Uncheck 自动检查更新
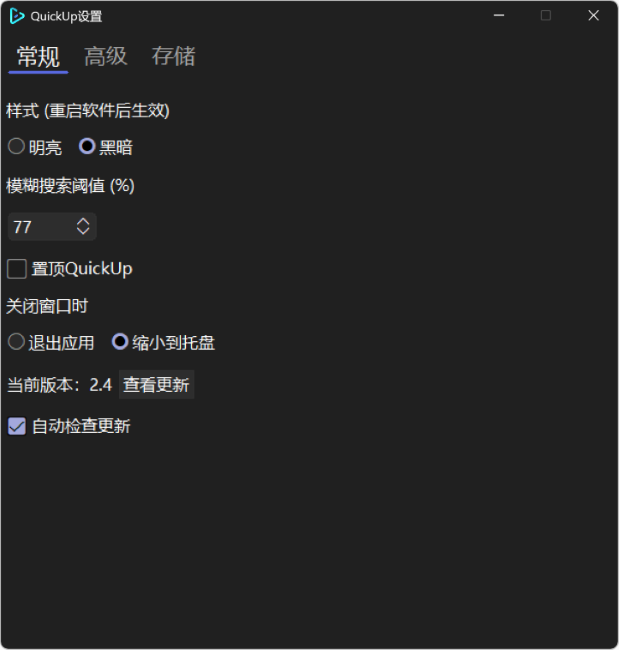Viewport: 619px width, 650px height. click(17, 426)
